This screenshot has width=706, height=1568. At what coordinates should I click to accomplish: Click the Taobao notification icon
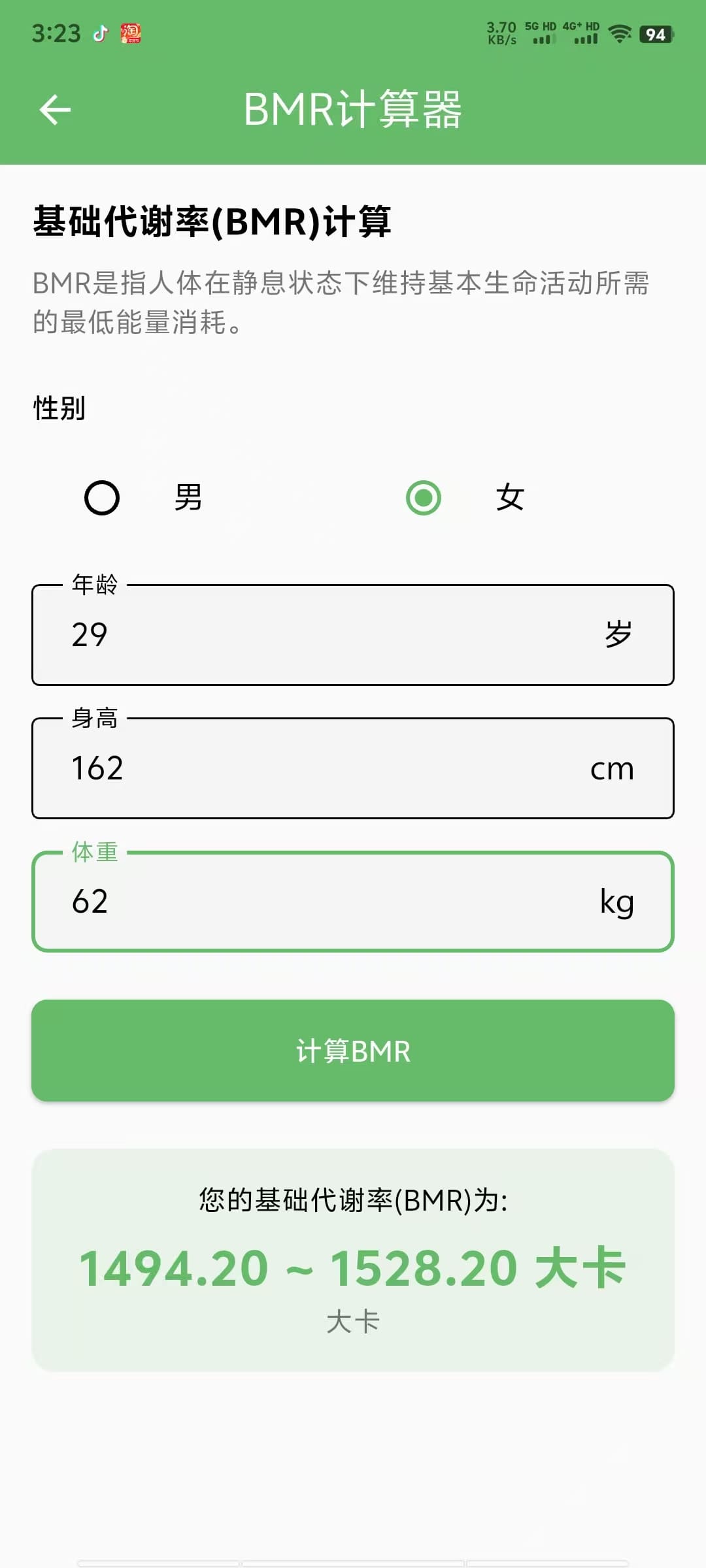129,34
